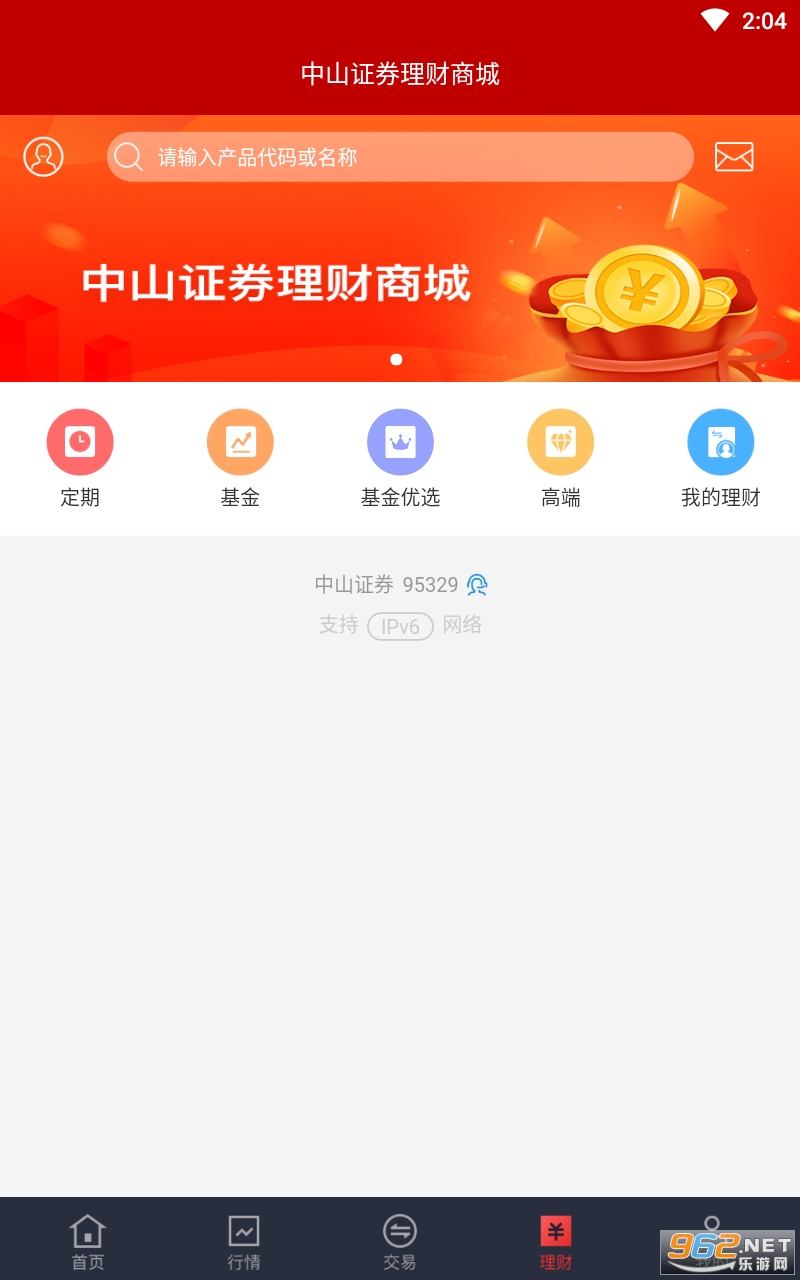The image size is (800, 1280).
Task: Switch to the 行情 tab
Action: click(244, 1242)
